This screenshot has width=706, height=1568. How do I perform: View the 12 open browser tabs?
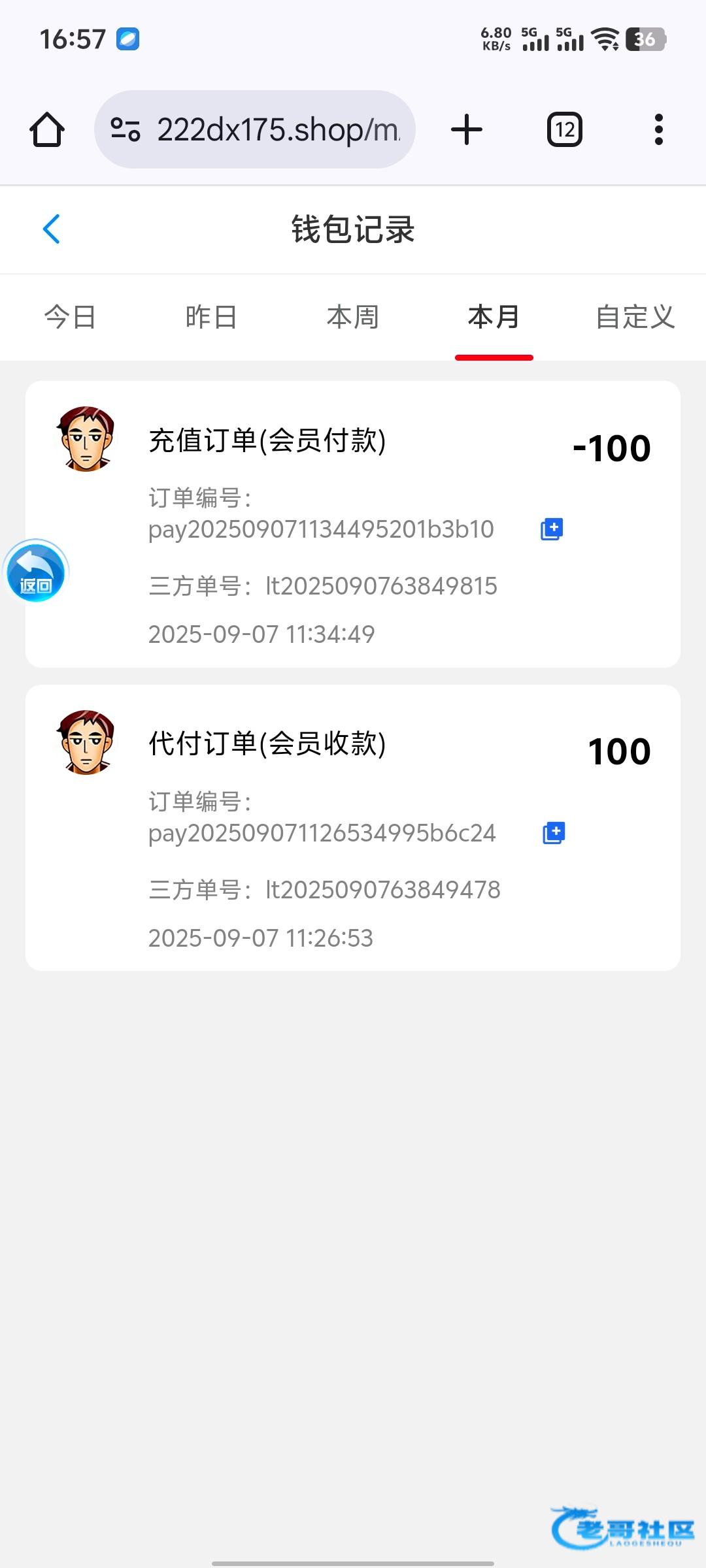tap(565, 129)
